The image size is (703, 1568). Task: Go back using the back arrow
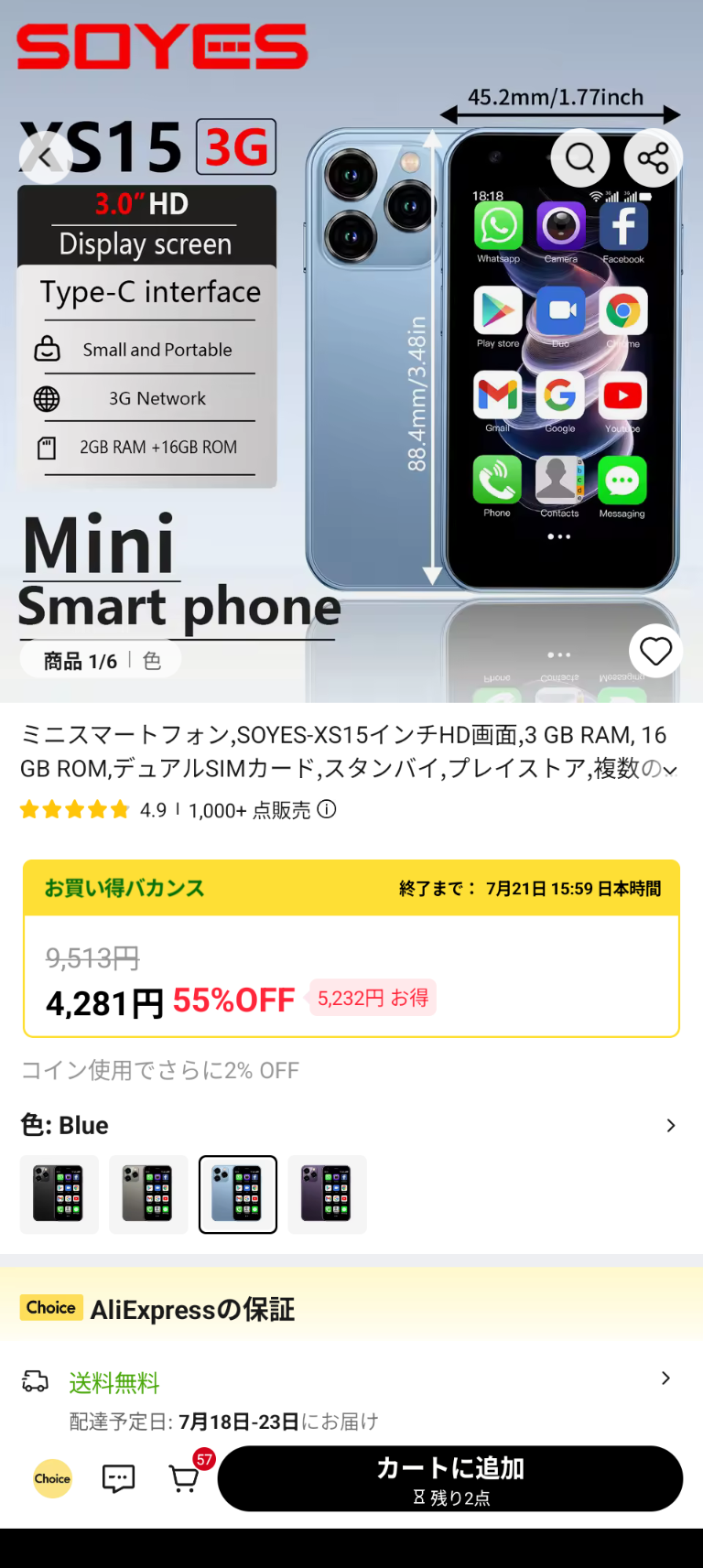pyautogui.click(x=45, y=157)
